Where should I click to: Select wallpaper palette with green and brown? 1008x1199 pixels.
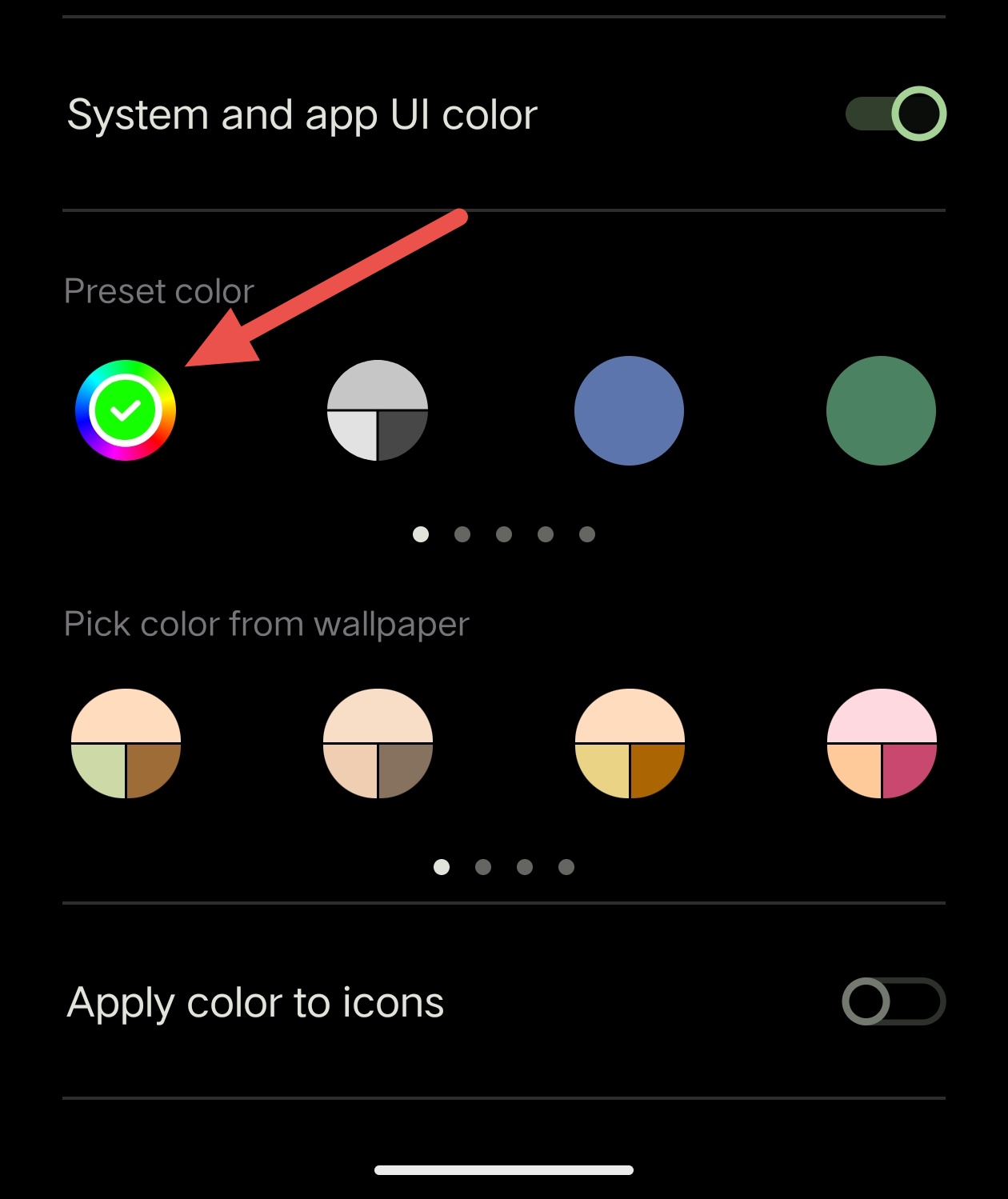click(126, 743)
